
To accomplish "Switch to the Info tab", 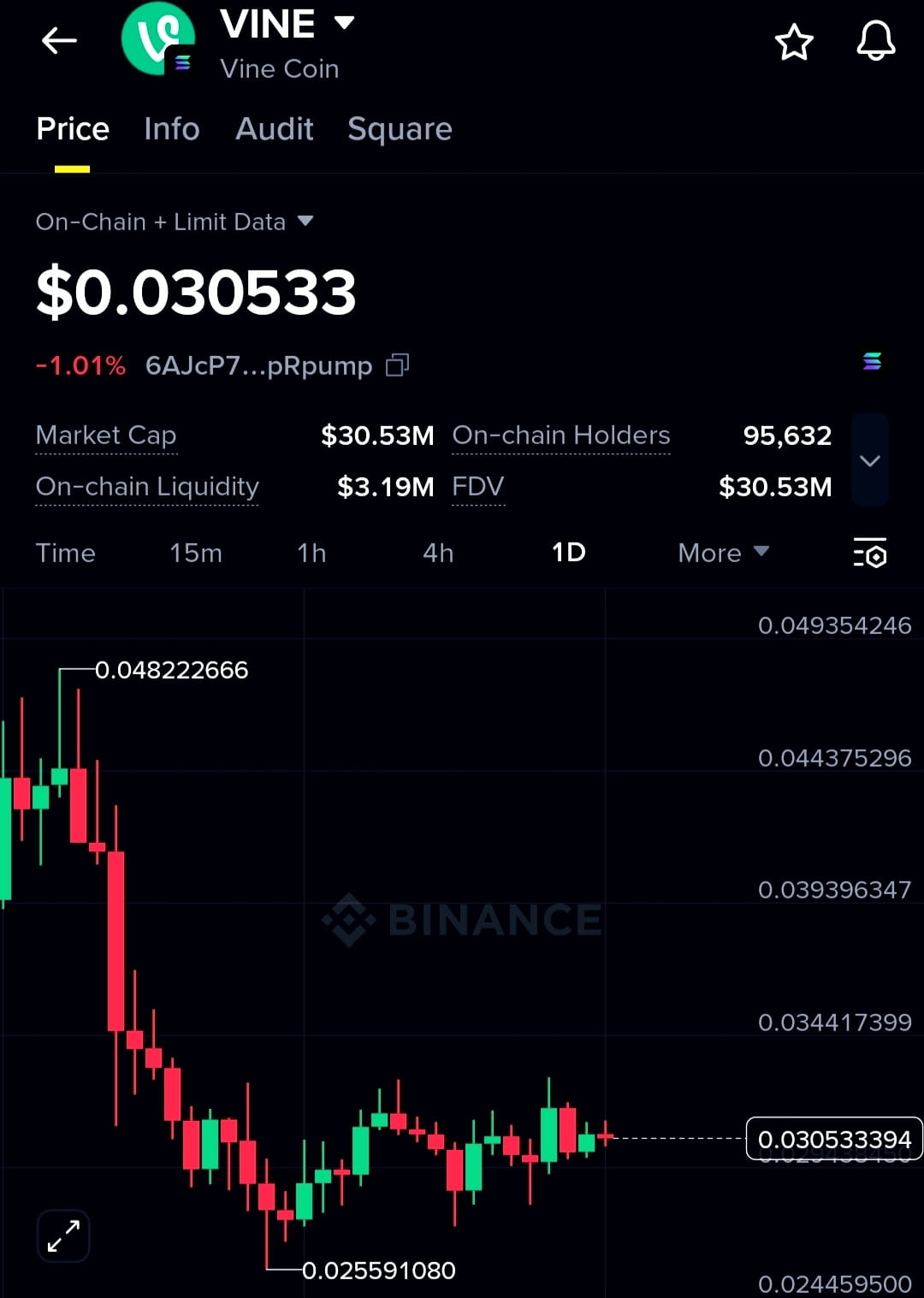I will (x=171, y=129).
